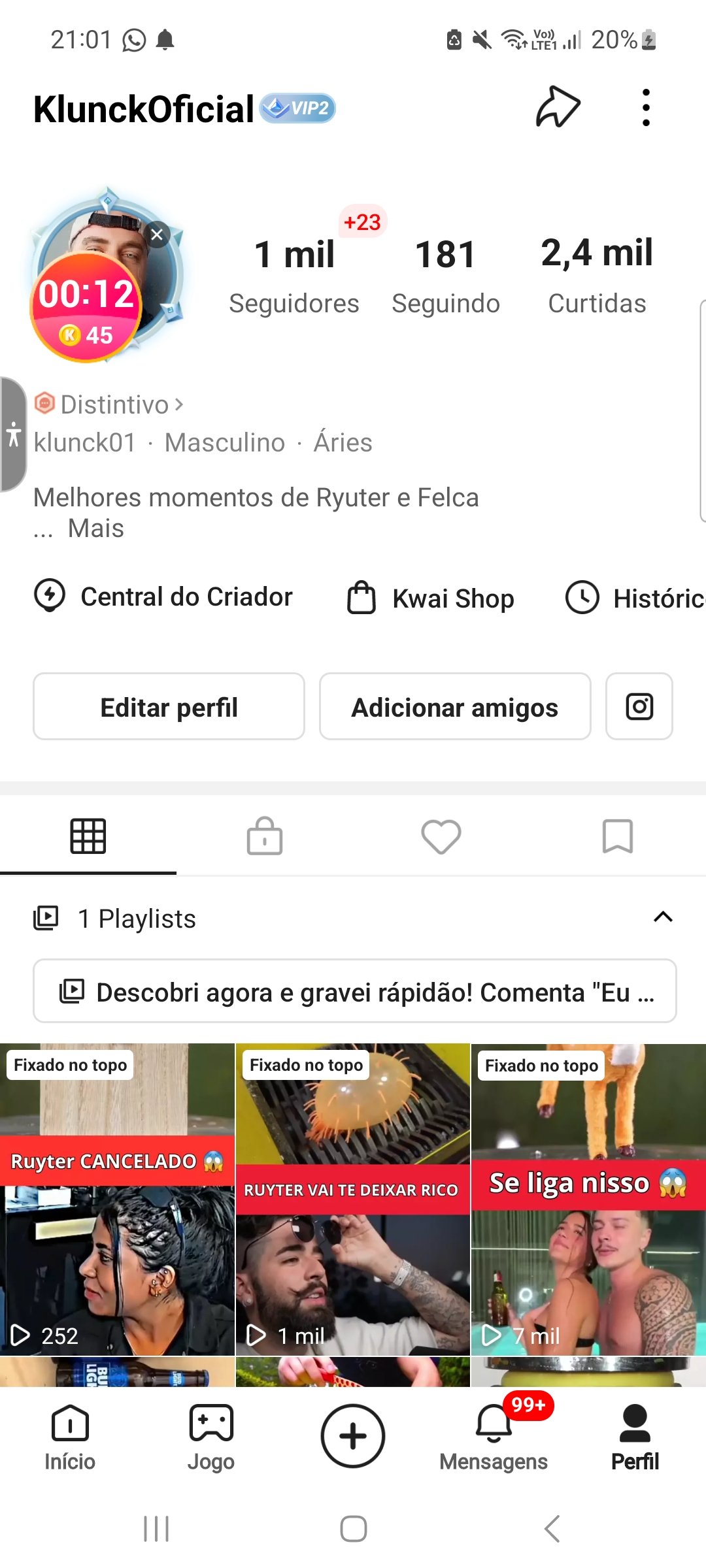
Task: View the Seguindo list
Action: (x=445, y=274)
